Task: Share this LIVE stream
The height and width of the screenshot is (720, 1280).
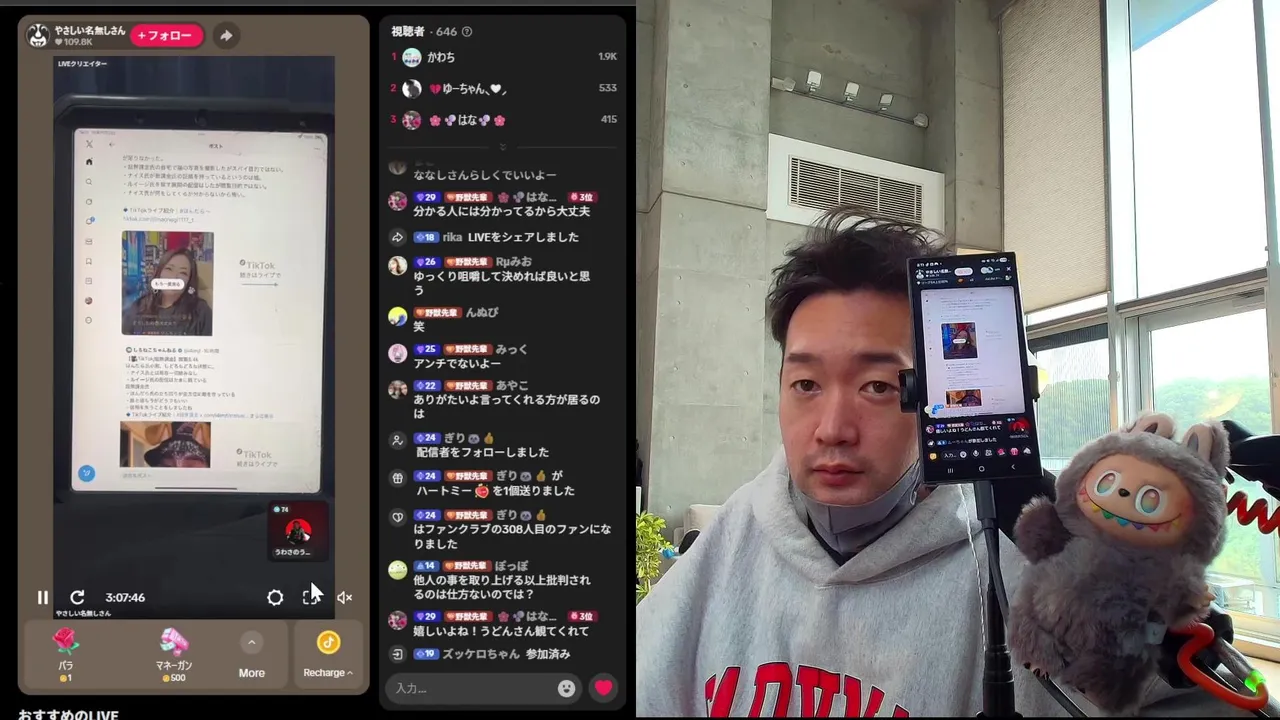Action: (x=226, y=36)
